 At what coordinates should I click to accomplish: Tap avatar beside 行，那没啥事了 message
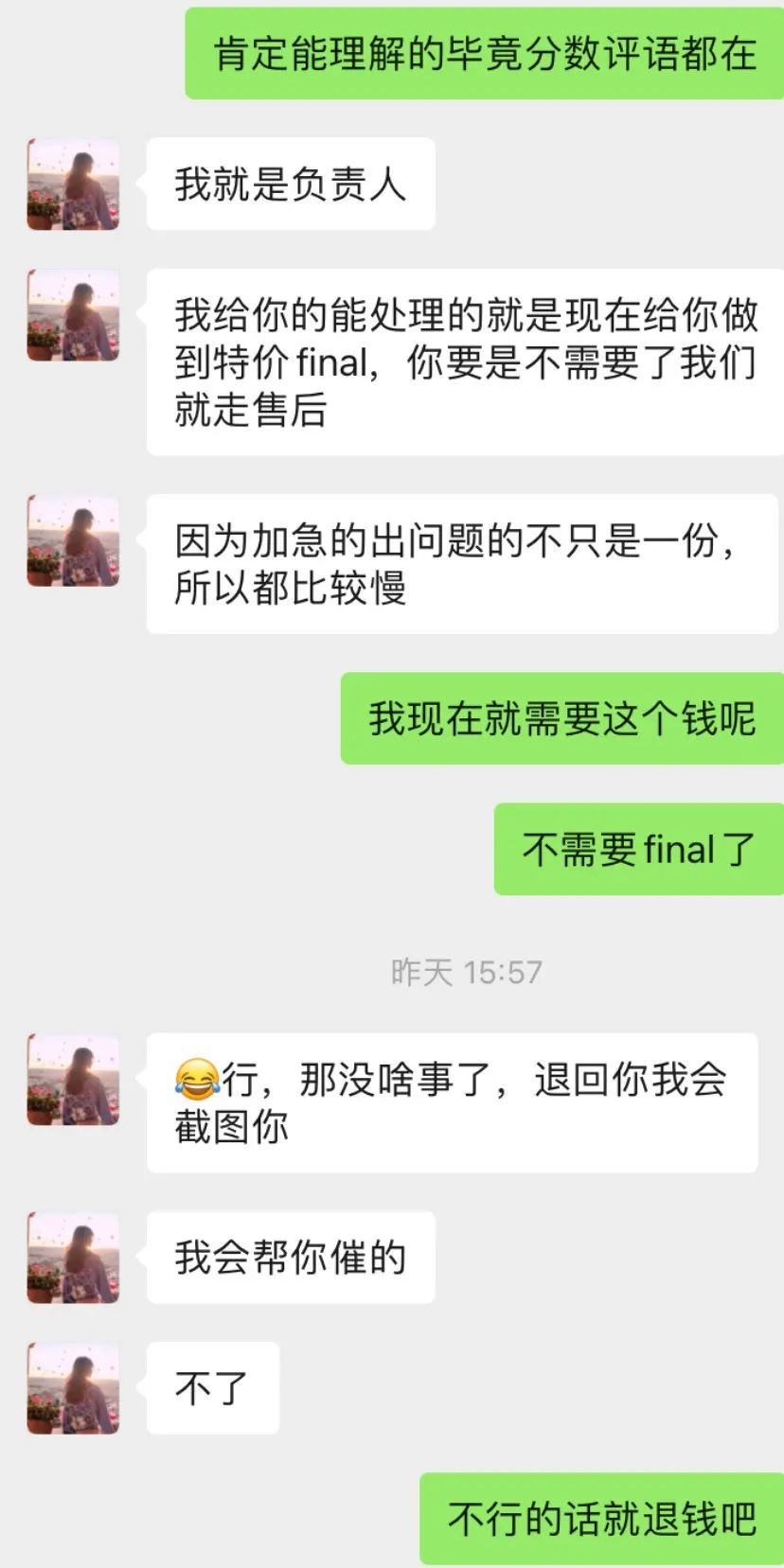tap(73, 1079)
